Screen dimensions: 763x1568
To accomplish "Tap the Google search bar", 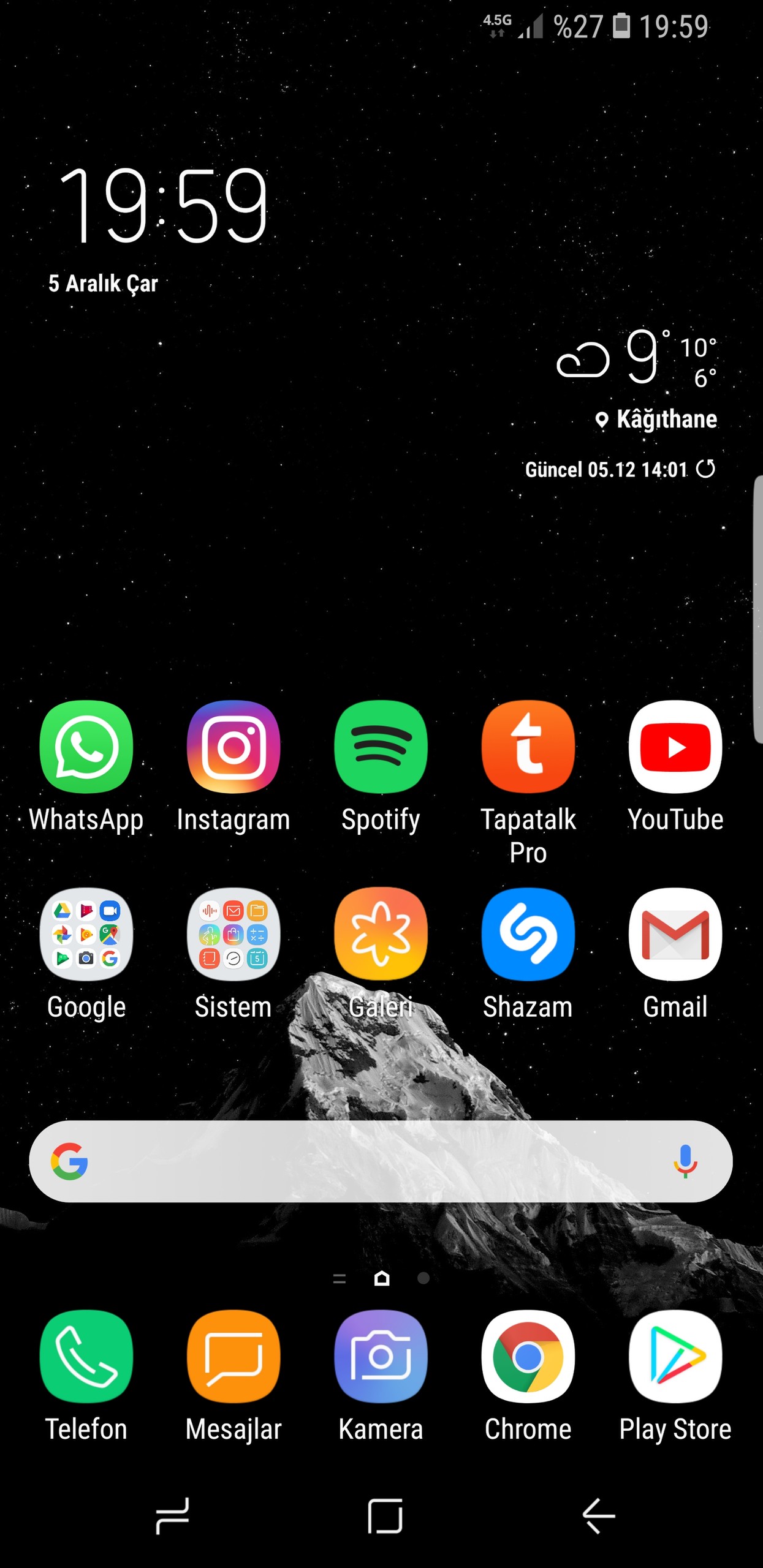I will (x=368, y=1161).
